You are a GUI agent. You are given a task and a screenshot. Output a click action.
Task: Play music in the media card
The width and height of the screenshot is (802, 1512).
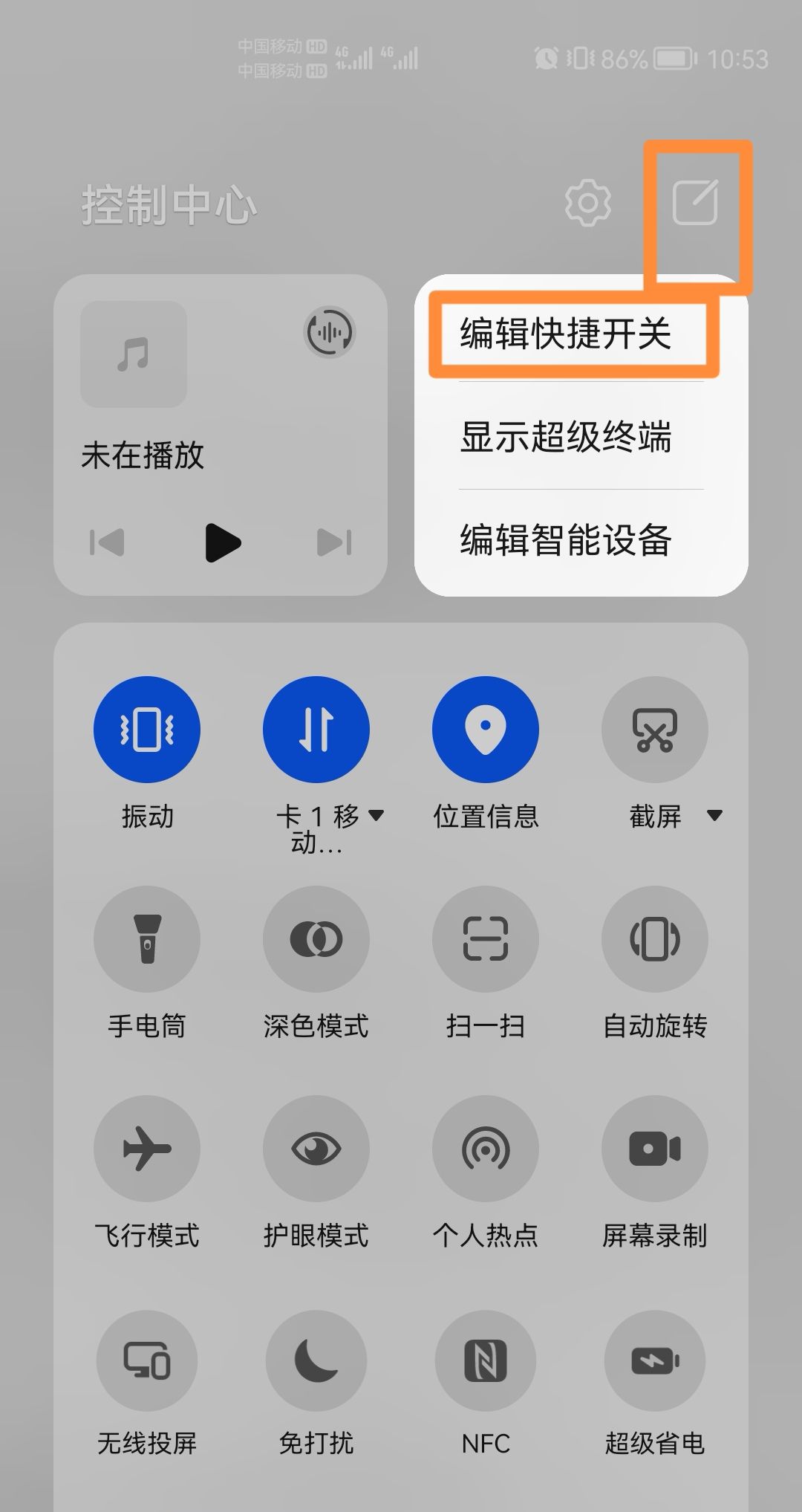[x=222, y=542]
